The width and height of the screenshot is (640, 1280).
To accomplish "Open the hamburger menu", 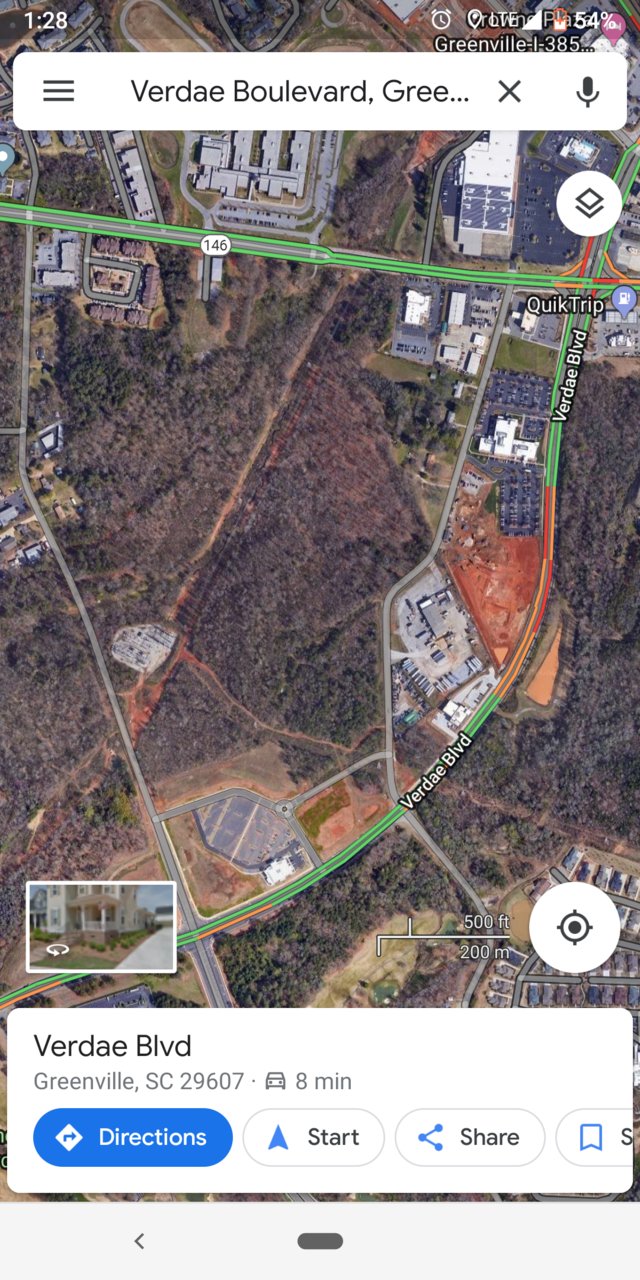I will coord(58,91).
